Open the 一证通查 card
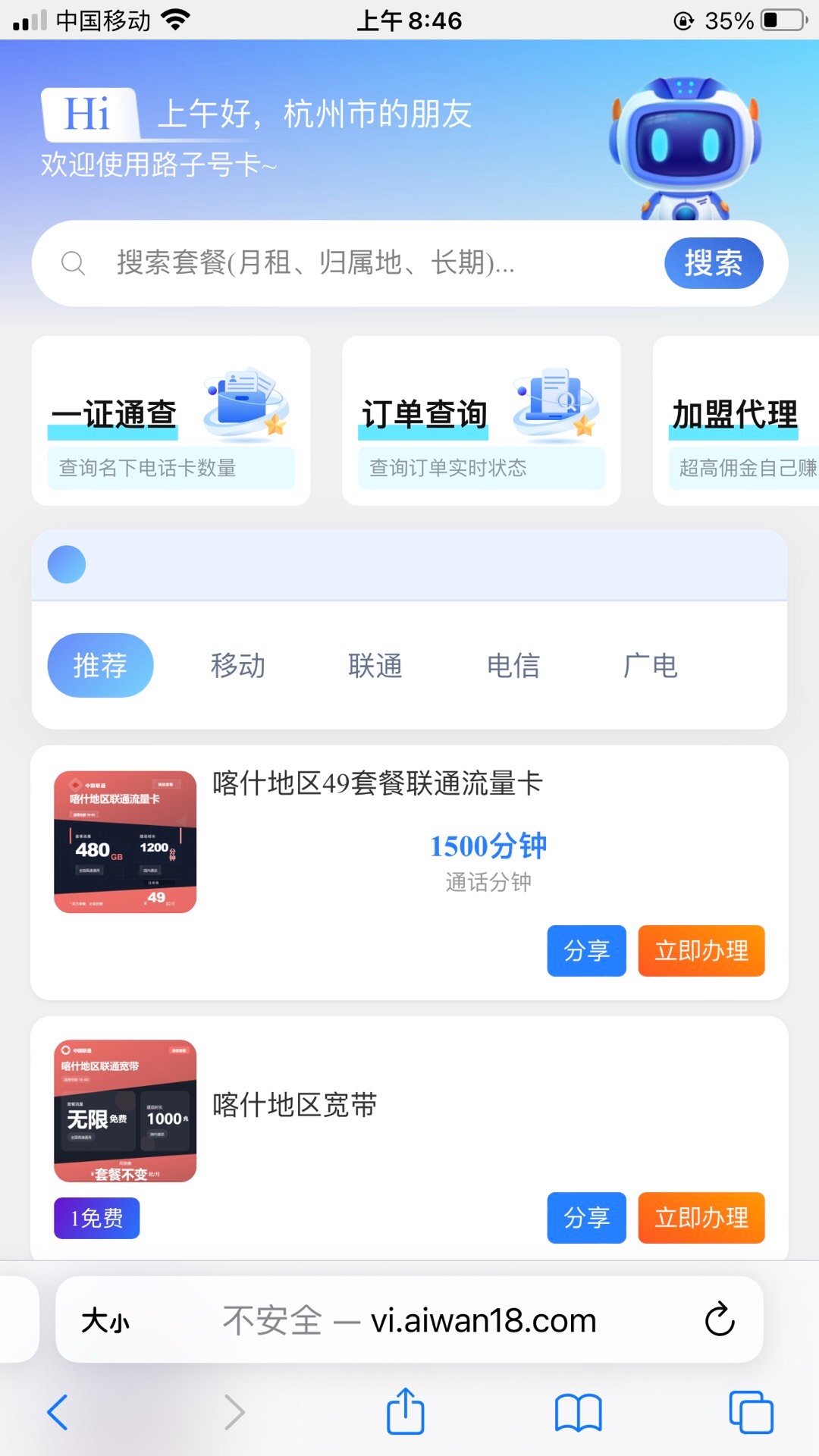Viewport: 819px width, 1456px height. pyautogui.click(x=171, y=421)
